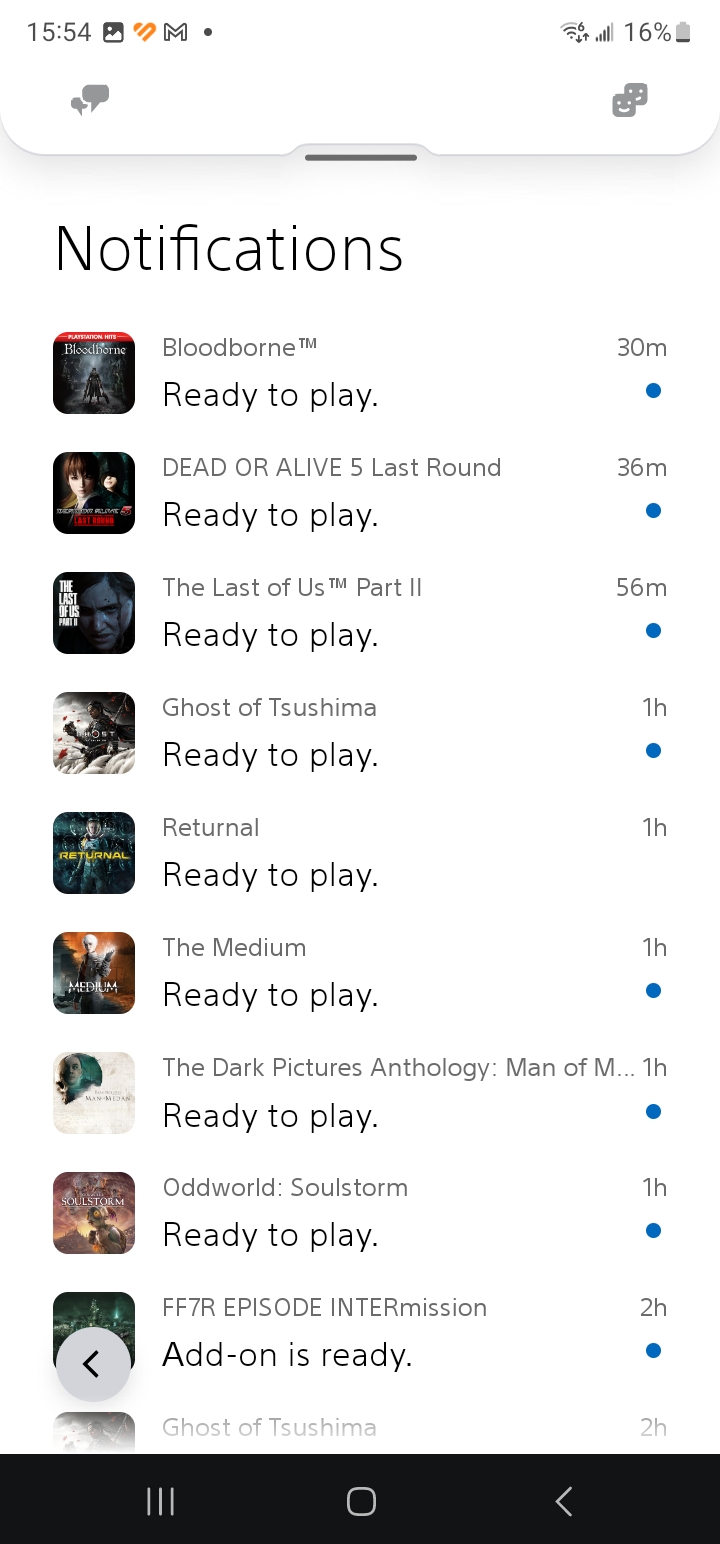Open The Last of Us Part II notification

(360, 613)
